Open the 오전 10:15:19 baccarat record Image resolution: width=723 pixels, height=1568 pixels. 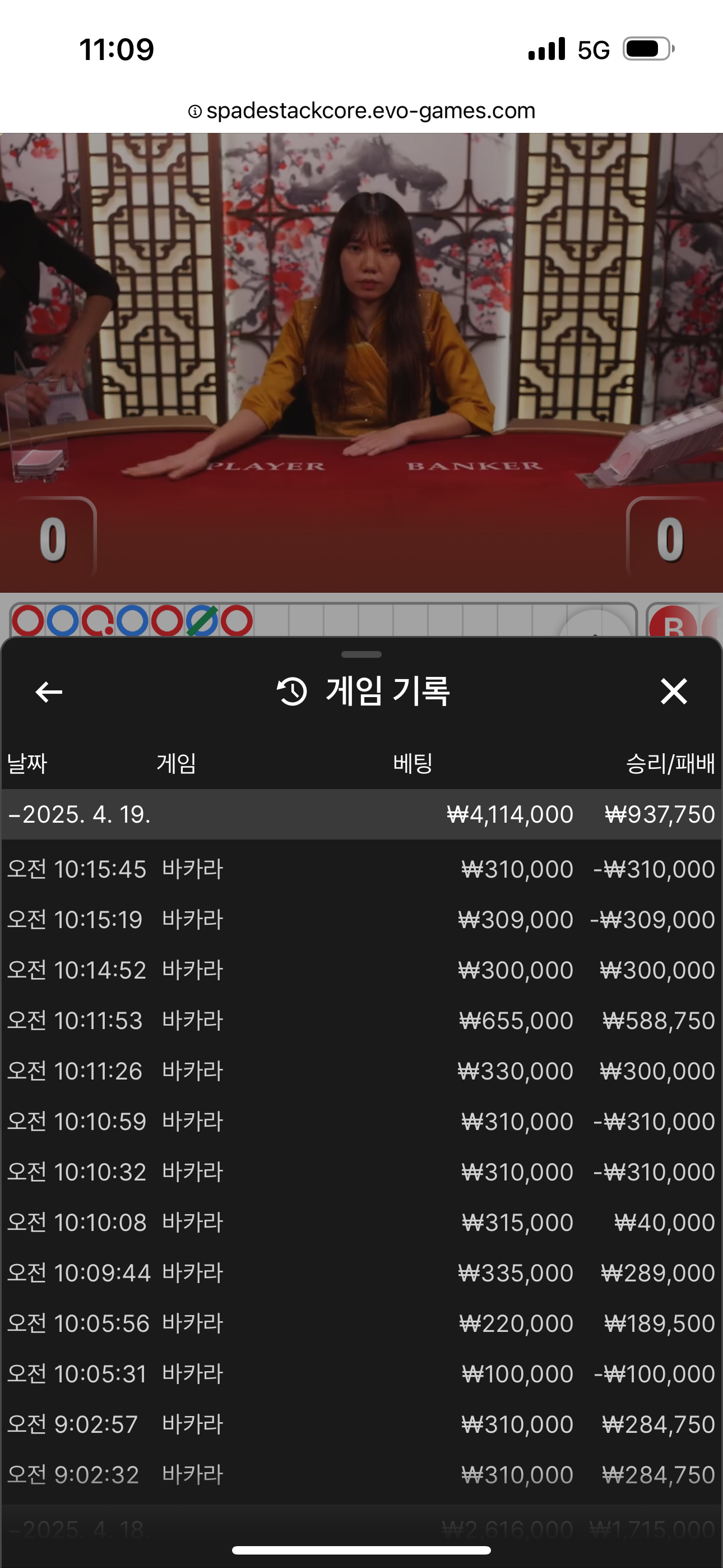[x=361, y=920]
